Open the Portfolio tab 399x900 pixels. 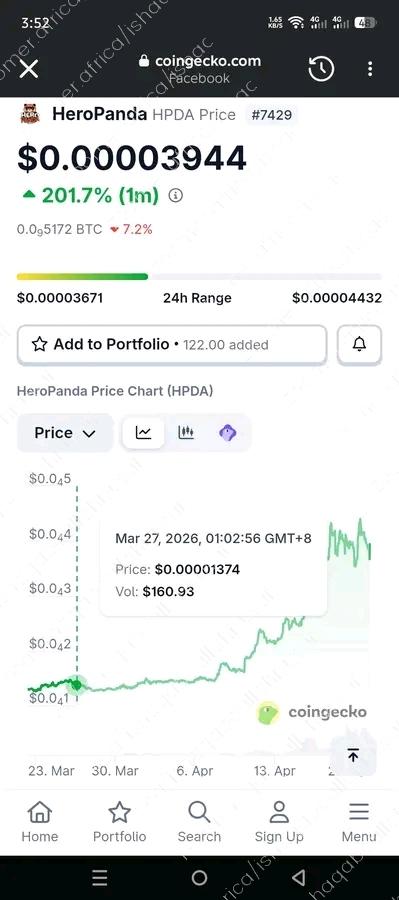click(119, 821)
